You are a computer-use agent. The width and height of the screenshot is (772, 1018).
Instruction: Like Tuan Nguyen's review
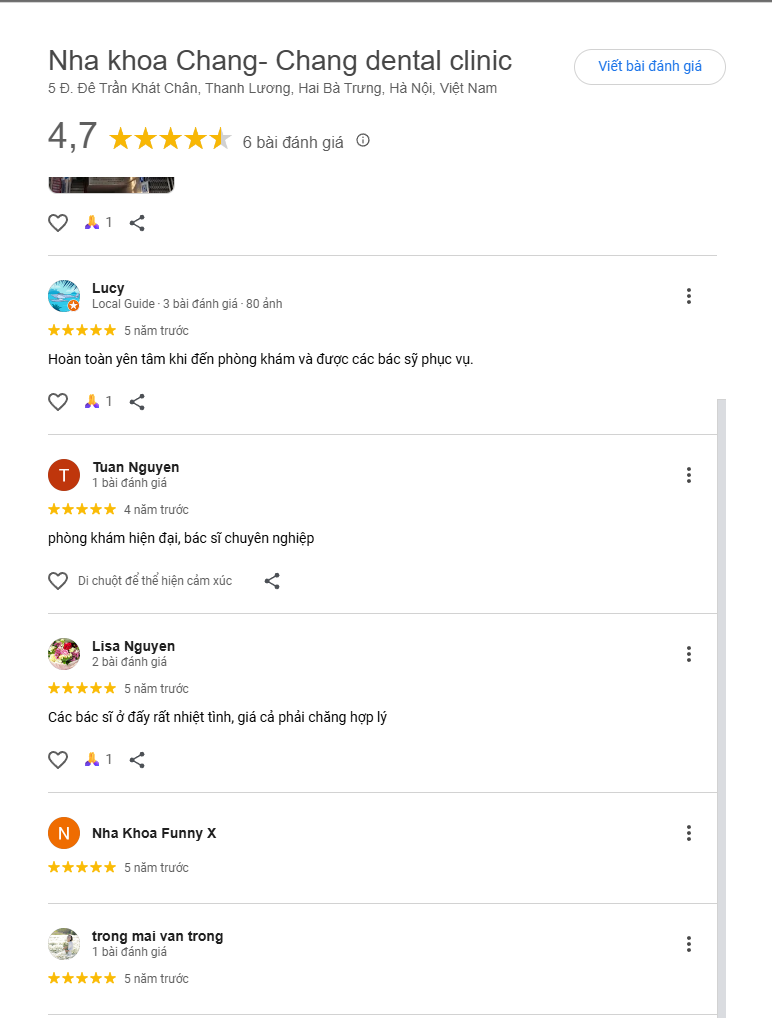pos(58,581)
